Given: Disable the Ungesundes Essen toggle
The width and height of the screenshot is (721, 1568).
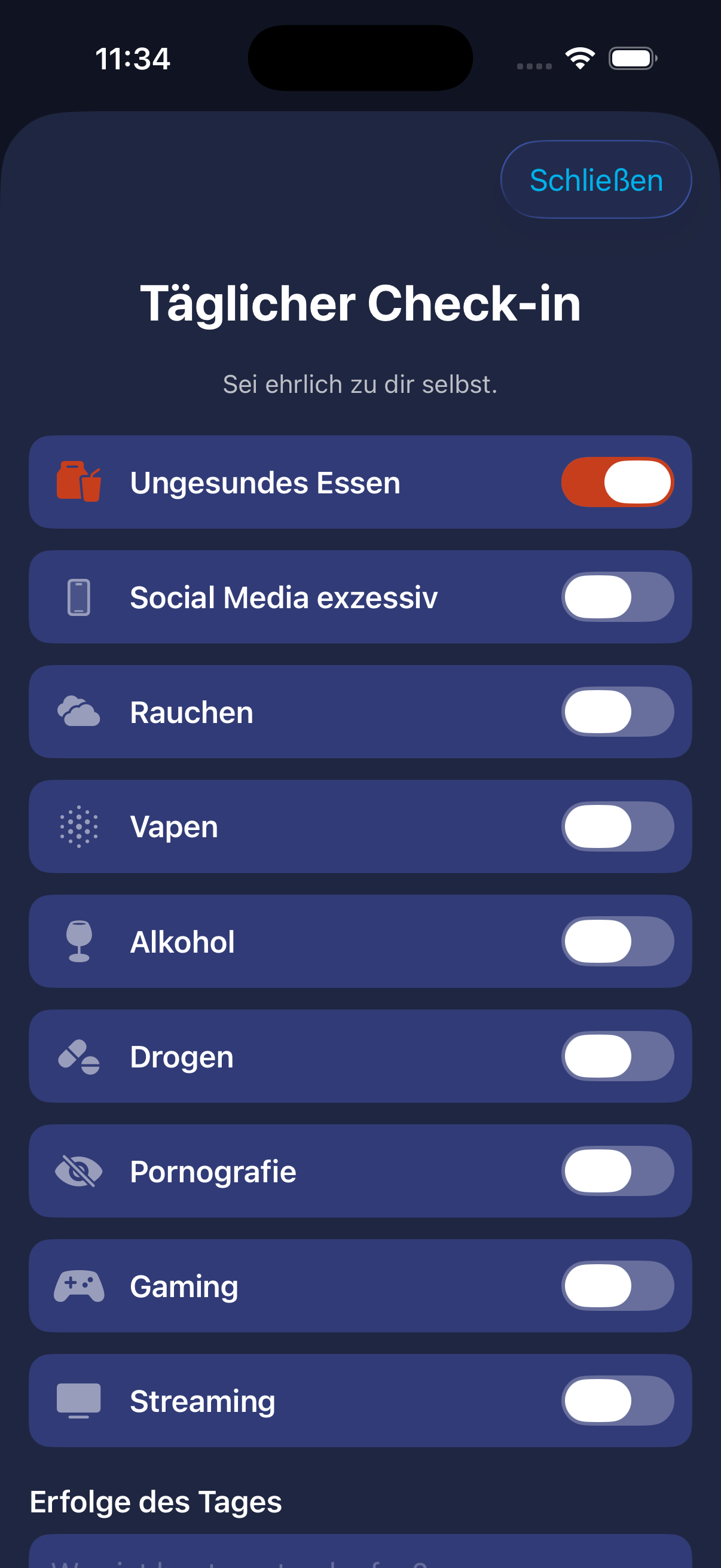Looking at the screenshot, I should pos(617,481).
